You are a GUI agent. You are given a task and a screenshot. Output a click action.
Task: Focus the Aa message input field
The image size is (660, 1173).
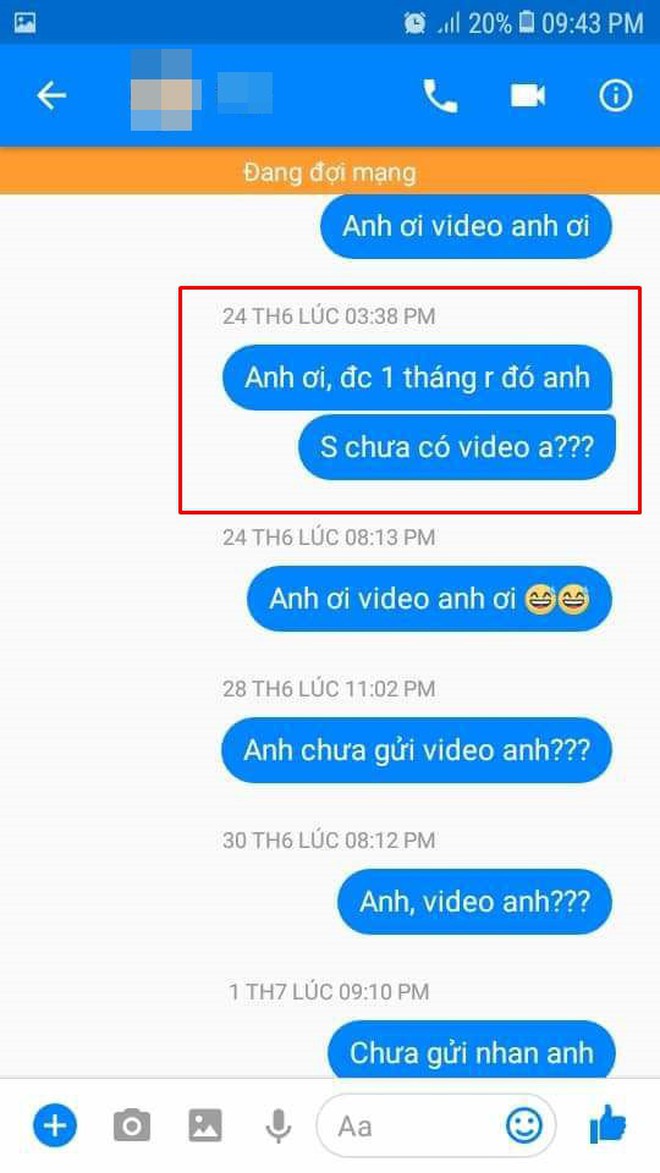tap(410, 1127)
